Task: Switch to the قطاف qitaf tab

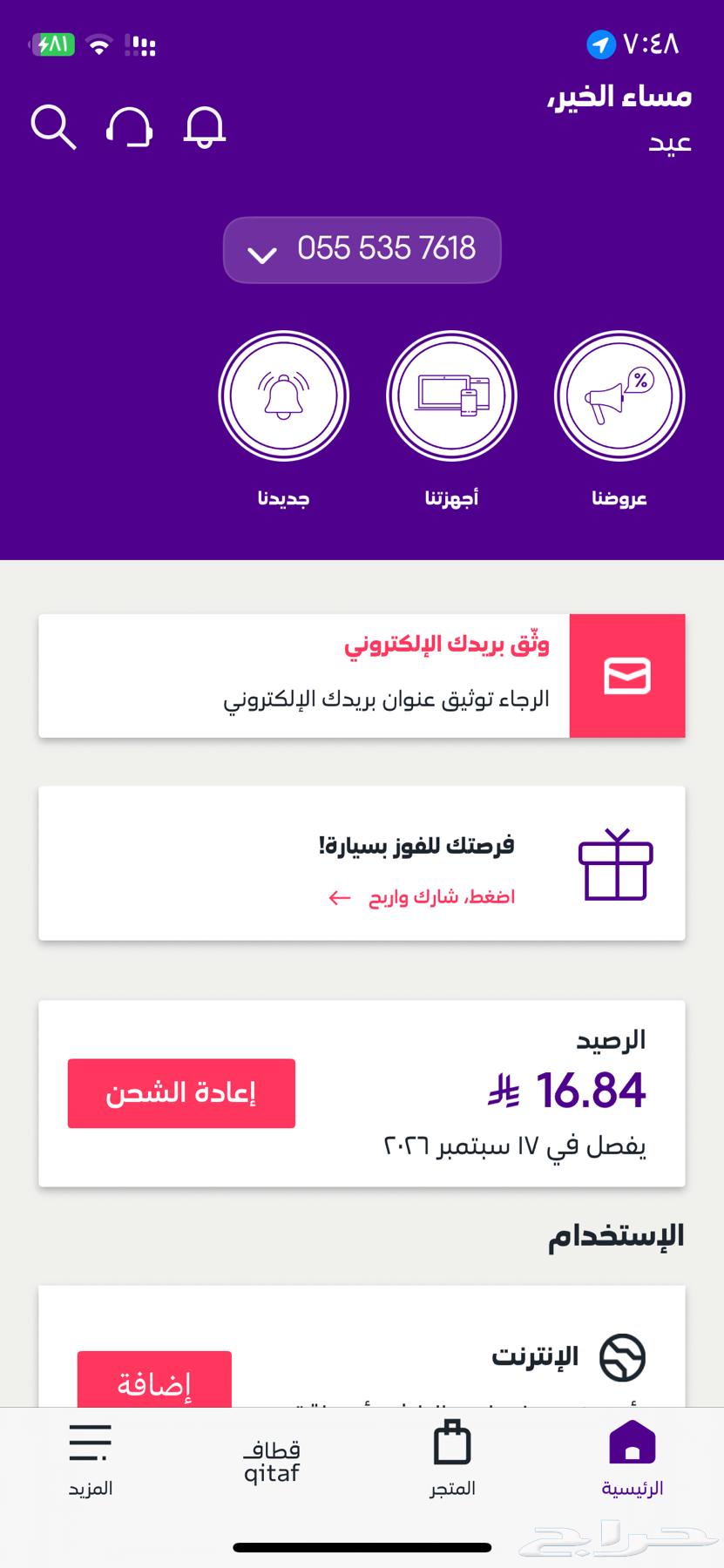Action: [272, 1462]
